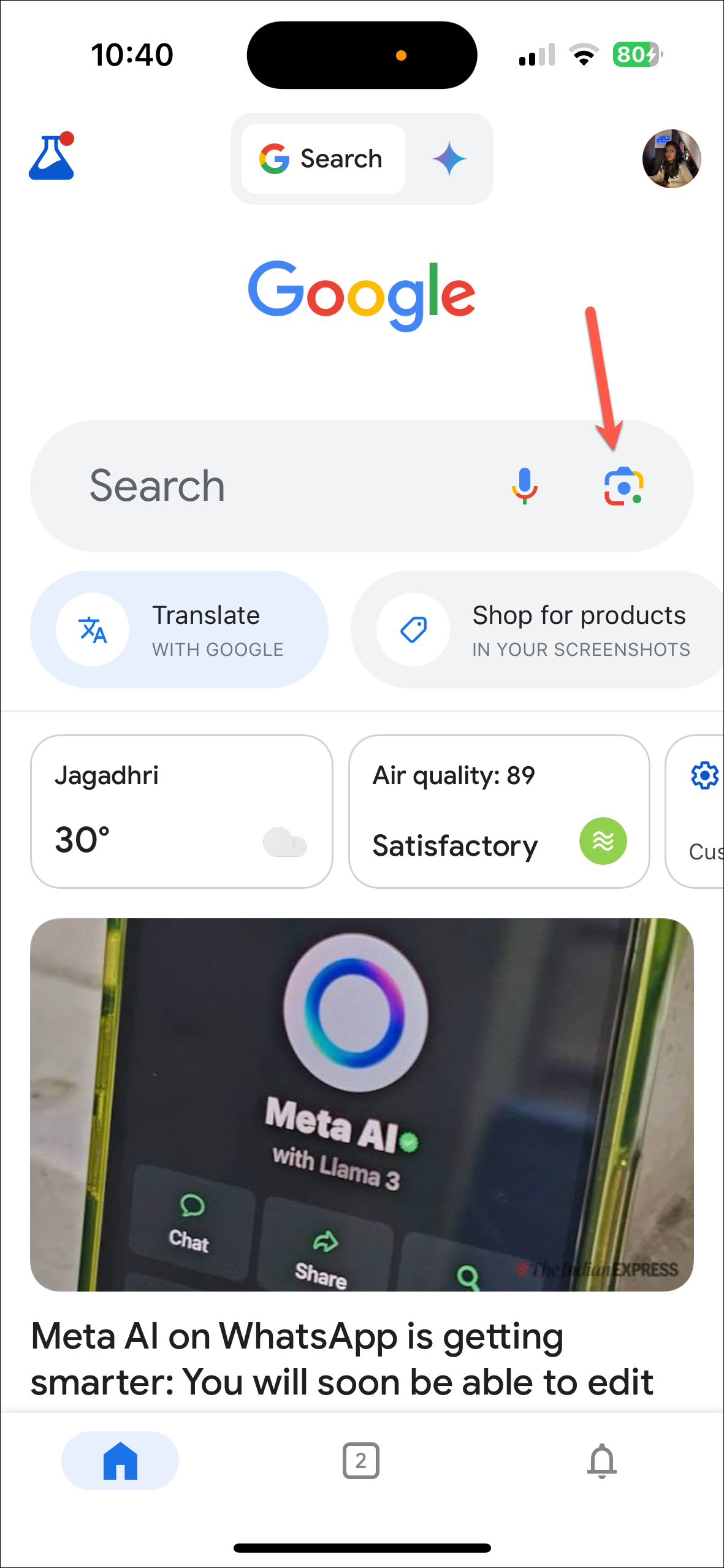This screenshot has width=724, height=1568.
Task: Start voice search with microphone
Action: (524, 486)
